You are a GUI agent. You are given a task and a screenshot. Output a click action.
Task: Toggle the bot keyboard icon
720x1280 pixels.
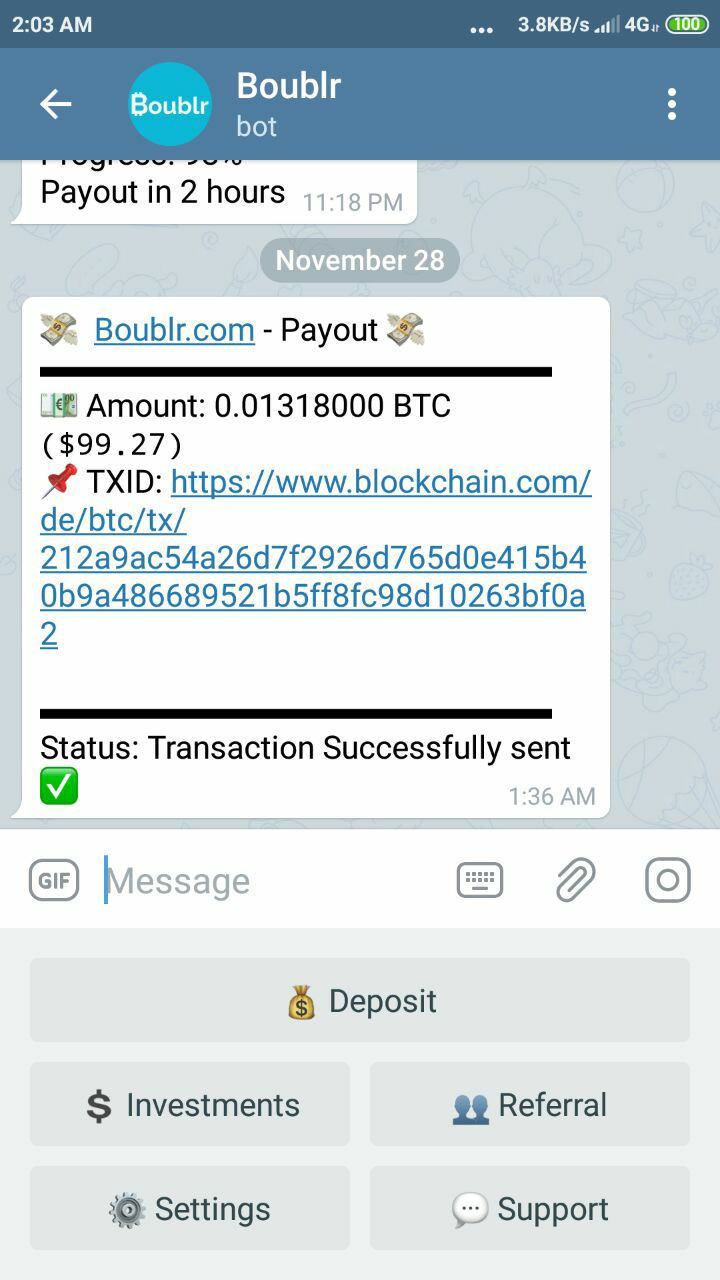tap(480, 880)
